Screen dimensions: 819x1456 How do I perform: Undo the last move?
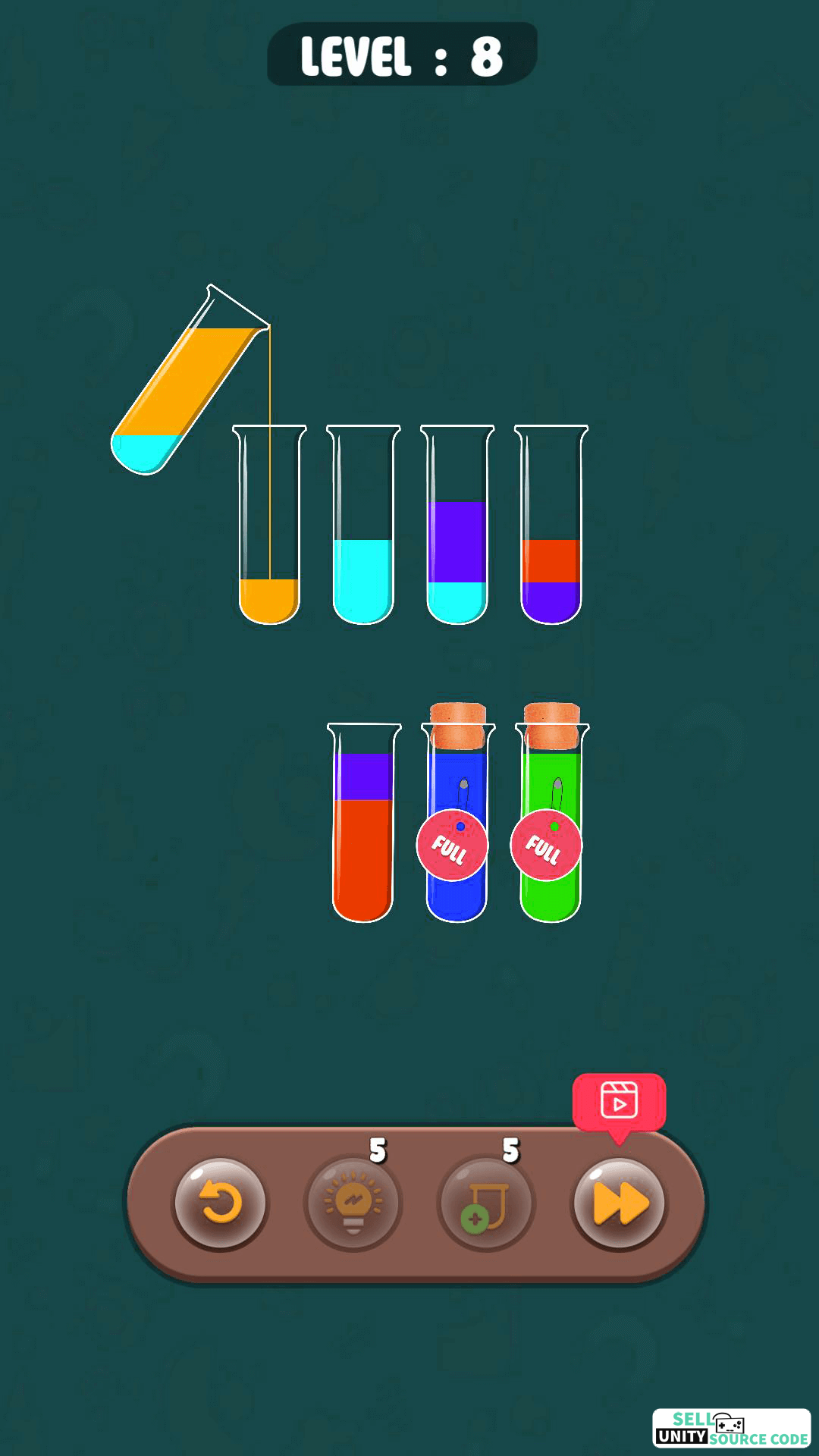point(220,1203)
